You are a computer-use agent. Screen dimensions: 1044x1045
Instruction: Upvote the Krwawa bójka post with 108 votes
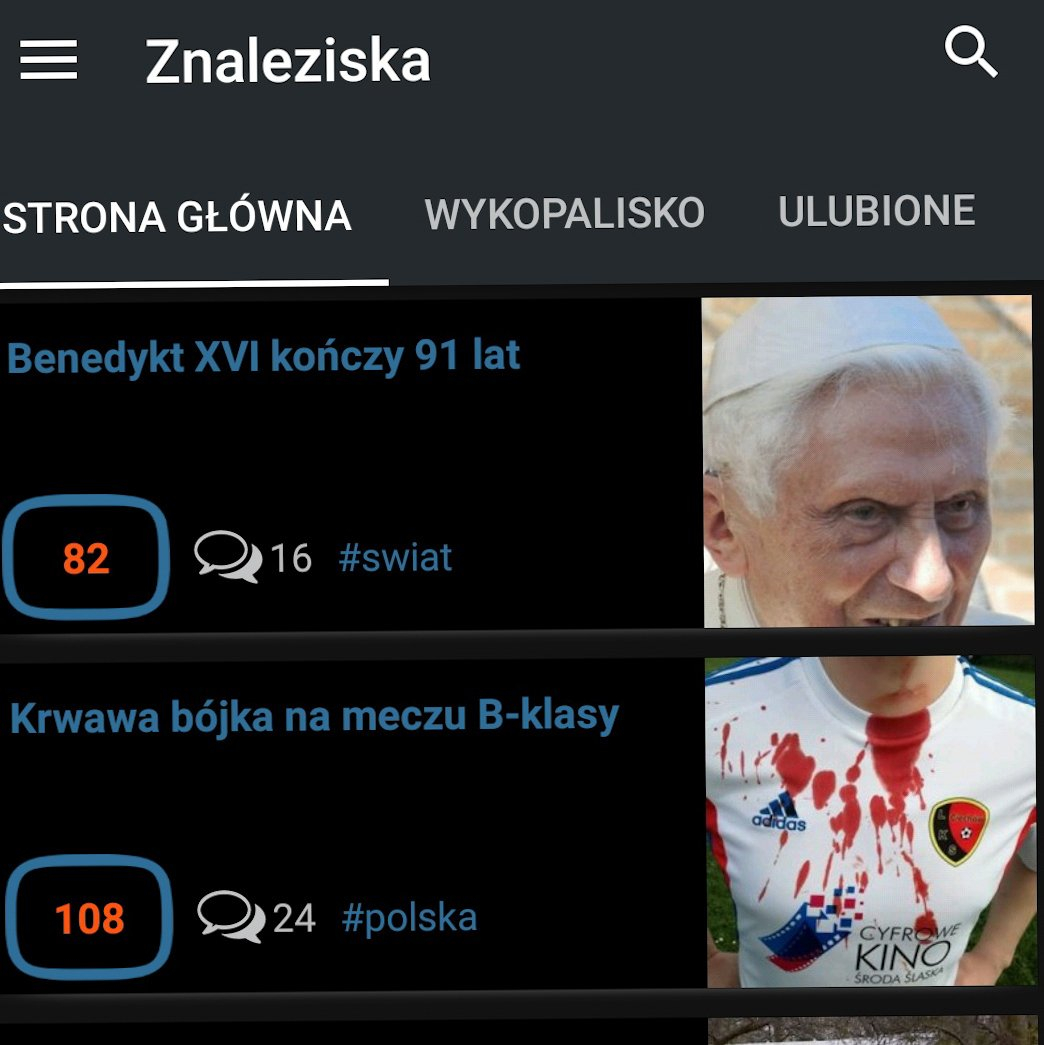pos(89,918)
